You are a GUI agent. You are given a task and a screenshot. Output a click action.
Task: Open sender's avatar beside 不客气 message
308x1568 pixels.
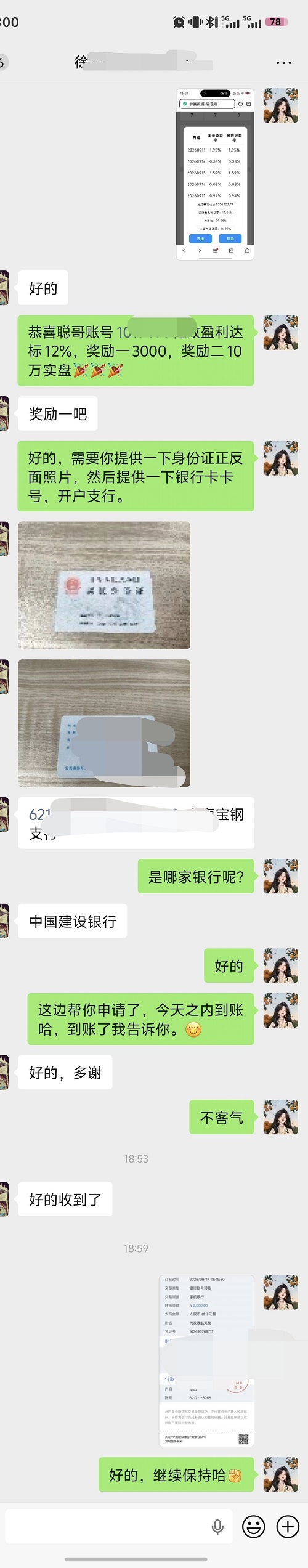click(x=281, y=1117)
